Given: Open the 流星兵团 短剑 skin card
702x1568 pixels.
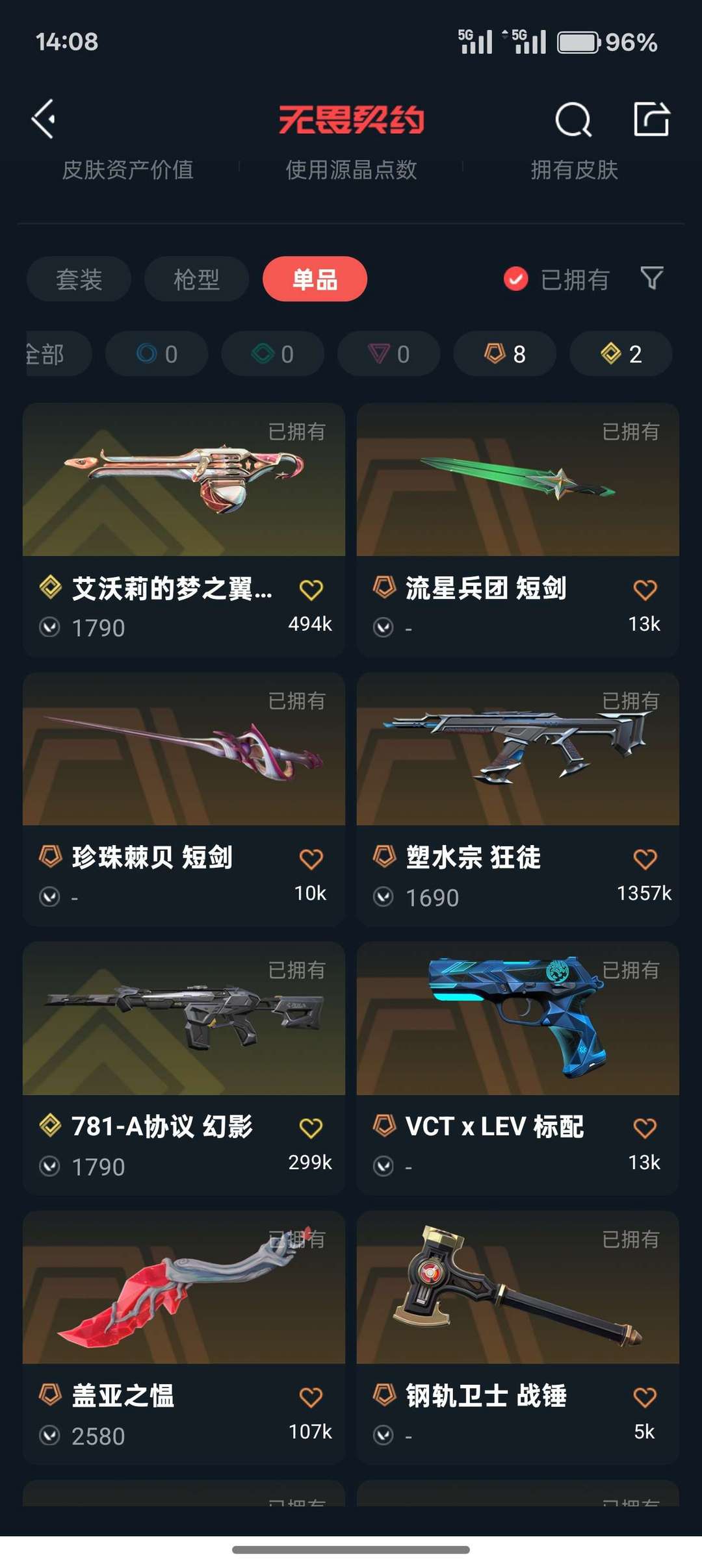Looking at the screenshot, I should (x=518, y=530).
